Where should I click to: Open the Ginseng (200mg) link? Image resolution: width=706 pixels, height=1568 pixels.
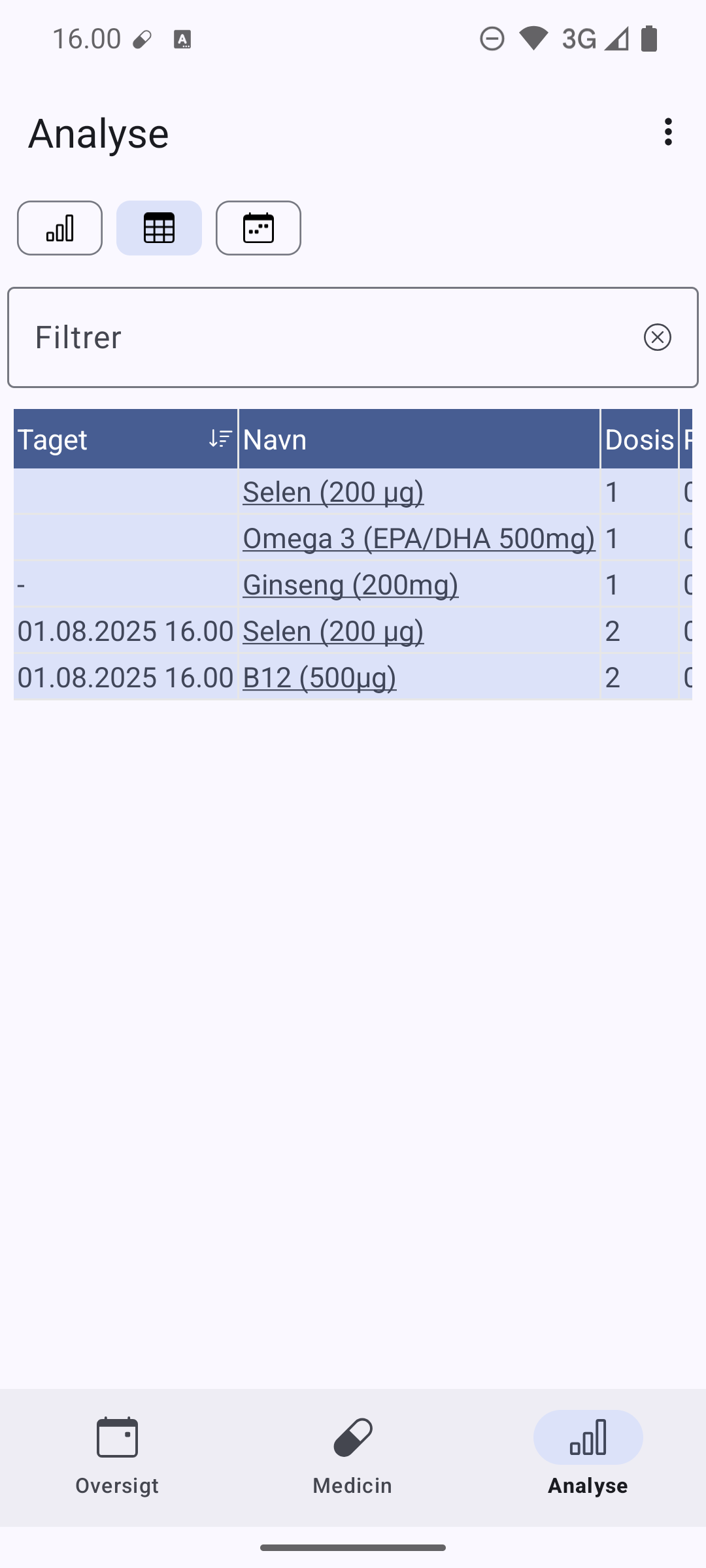(x=350, y=585)
